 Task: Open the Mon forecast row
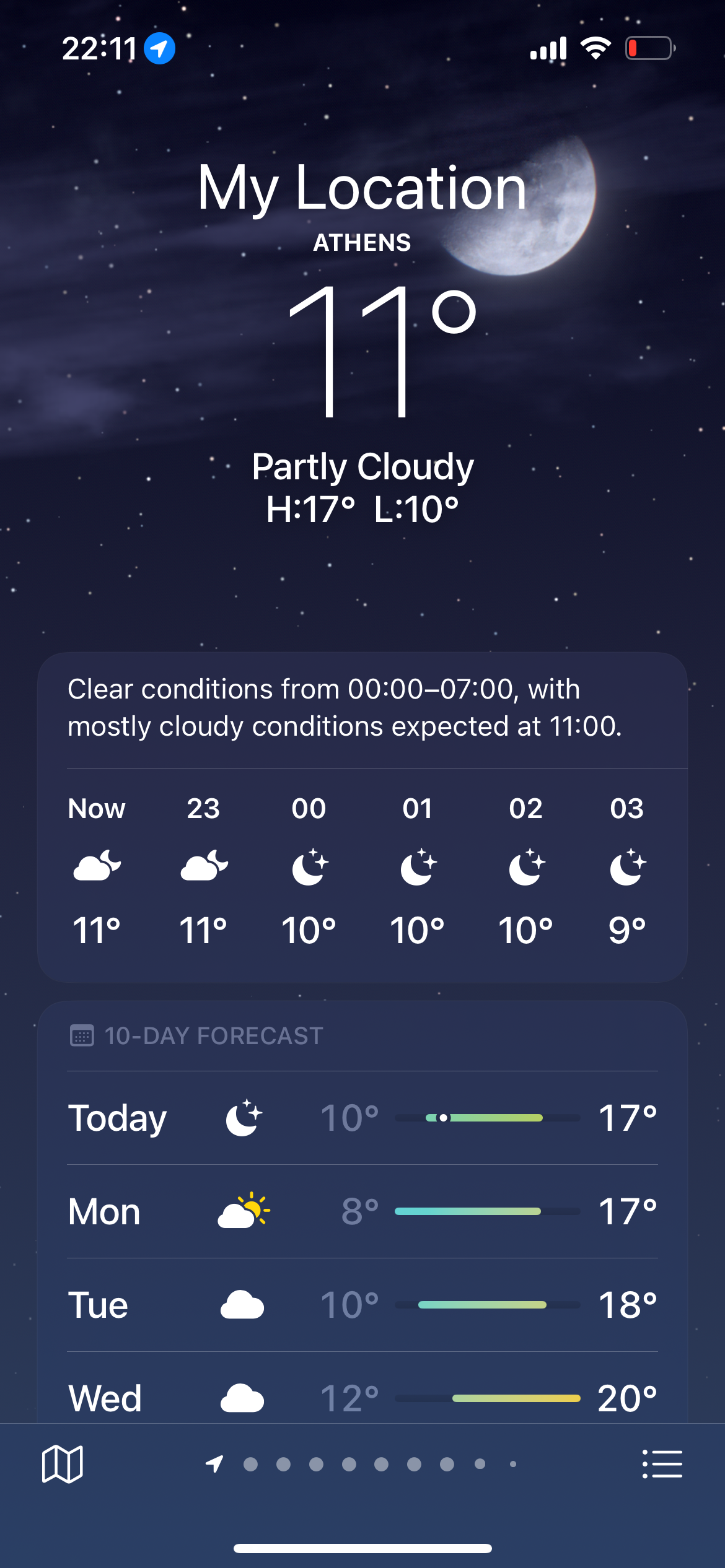point(362,1211)
